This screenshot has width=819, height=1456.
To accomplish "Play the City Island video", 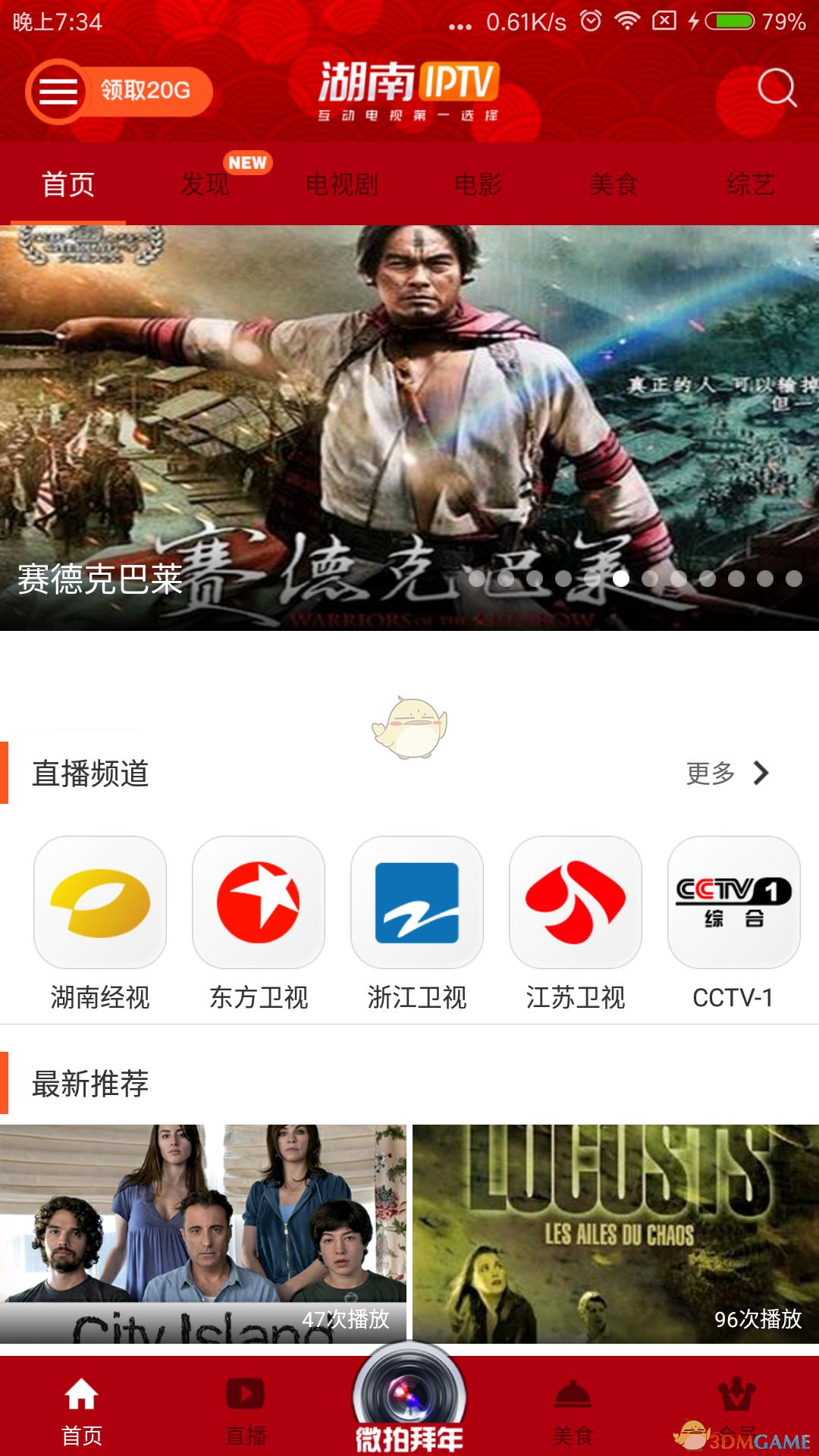I will coord(202,1233).
